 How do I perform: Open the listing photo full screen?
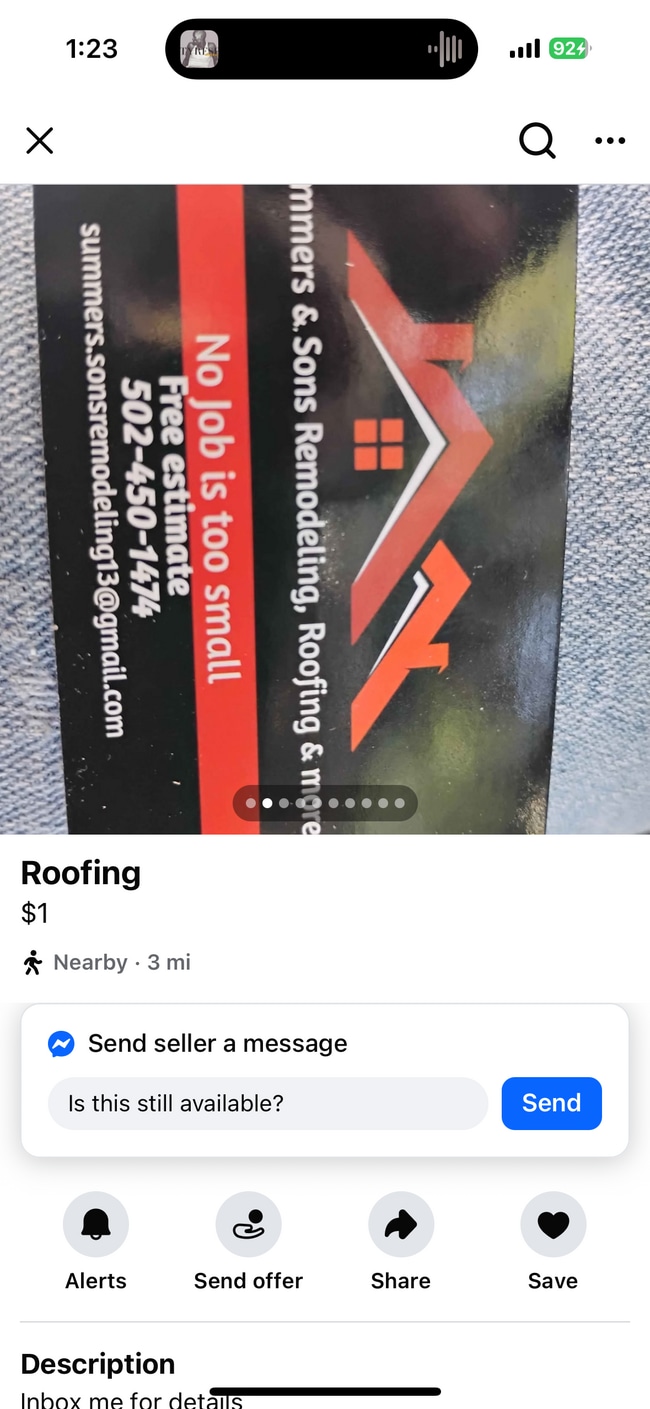[324, 480]
